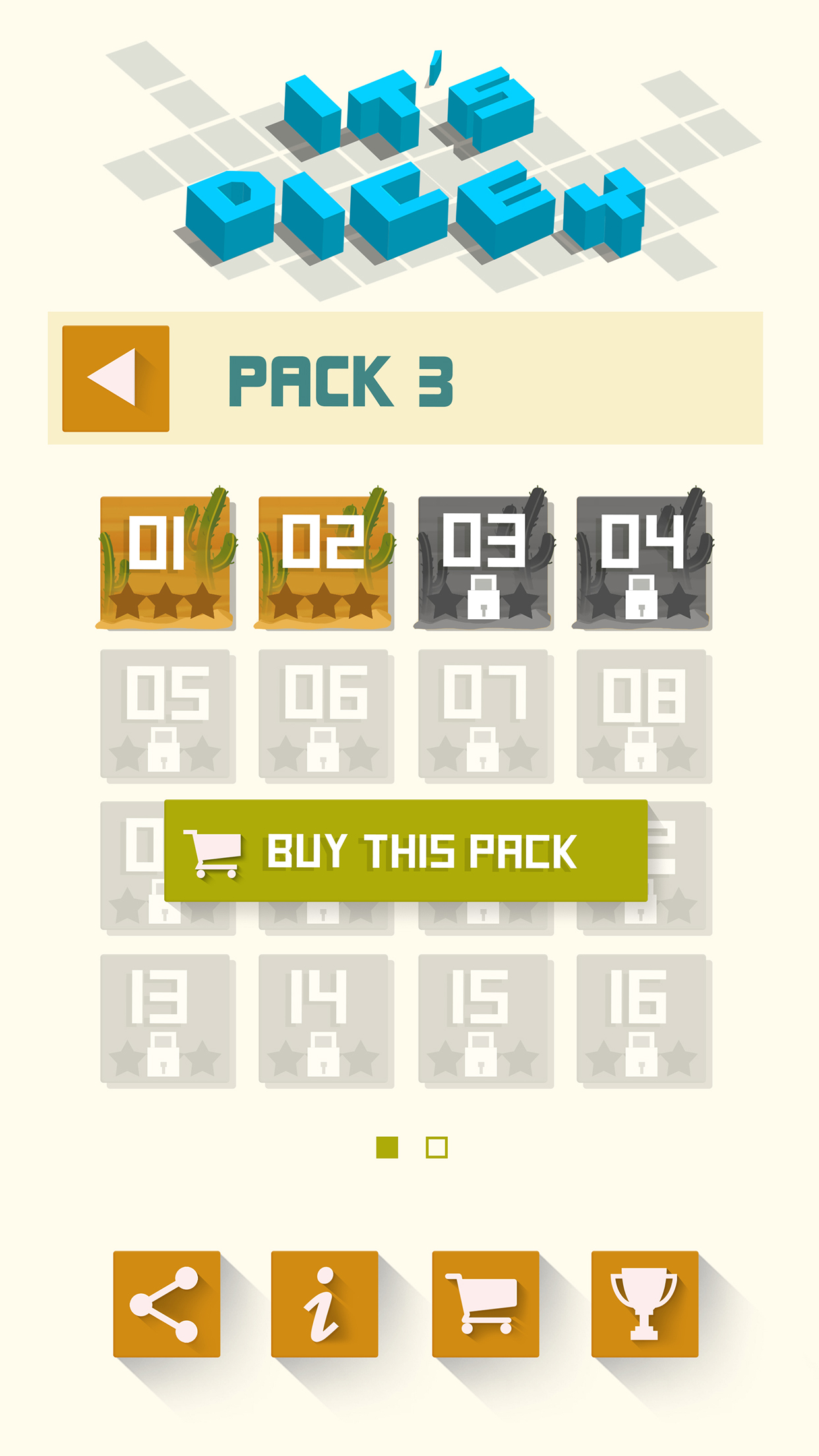
Task: Select locked level 05
Action: [x=166, y=714]
